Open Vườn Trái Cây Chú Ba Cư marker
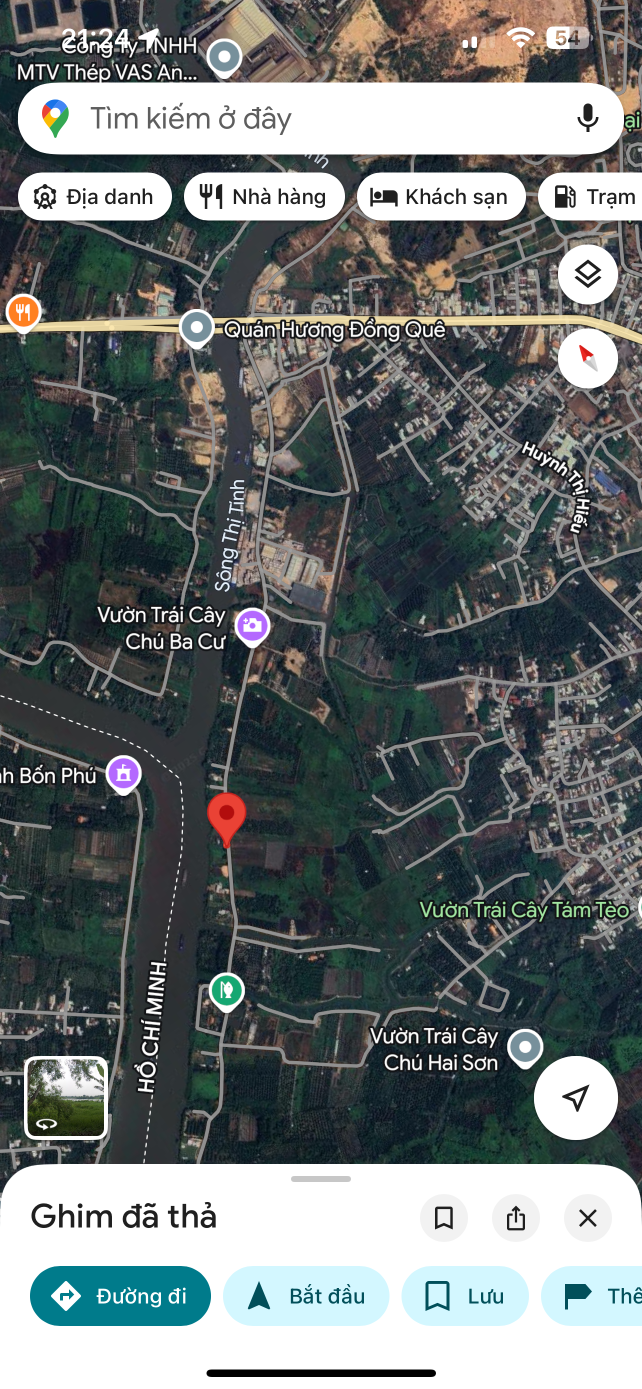The height and width of the screenshot is (1389, 642). 251,626
